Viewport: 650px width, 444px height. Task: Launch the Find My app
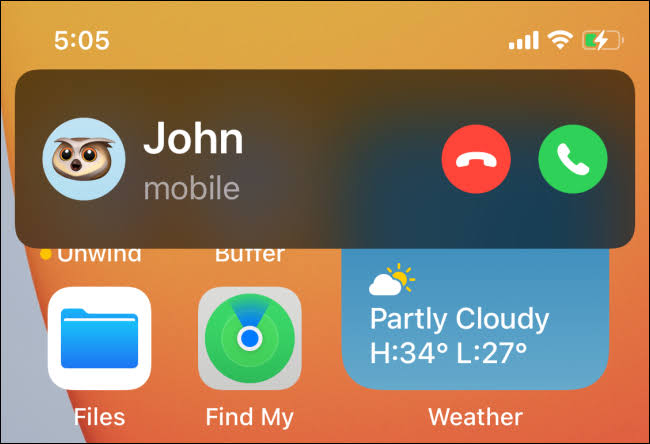[249, 338]
